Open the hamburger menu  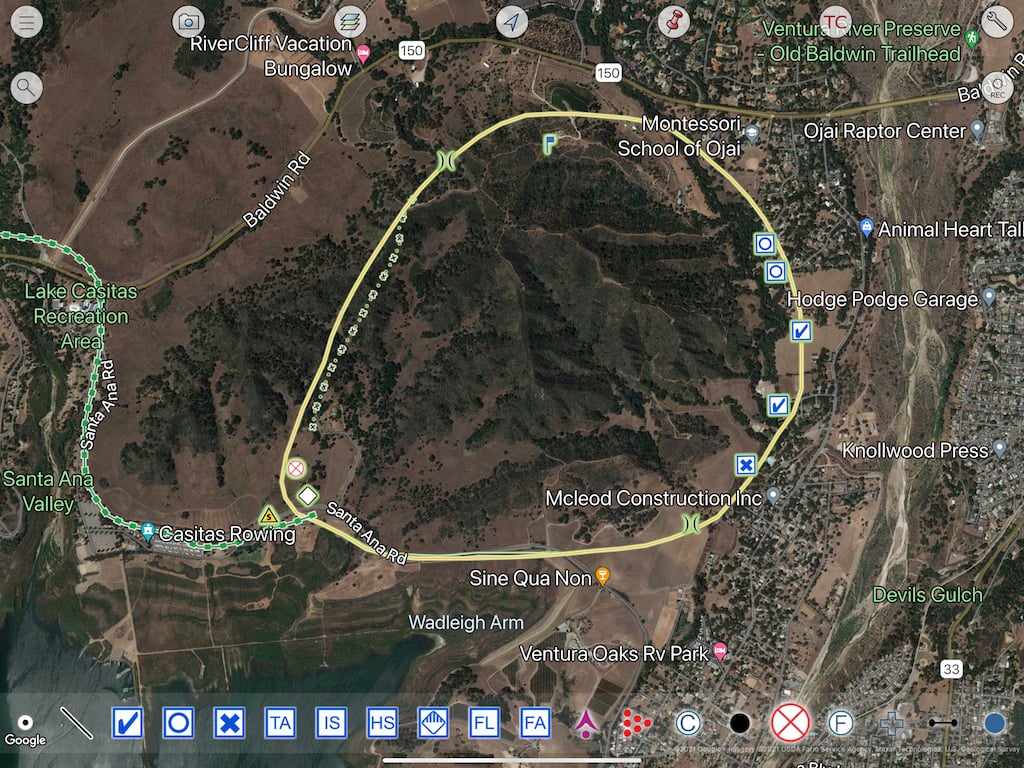(x=26, y=22)
